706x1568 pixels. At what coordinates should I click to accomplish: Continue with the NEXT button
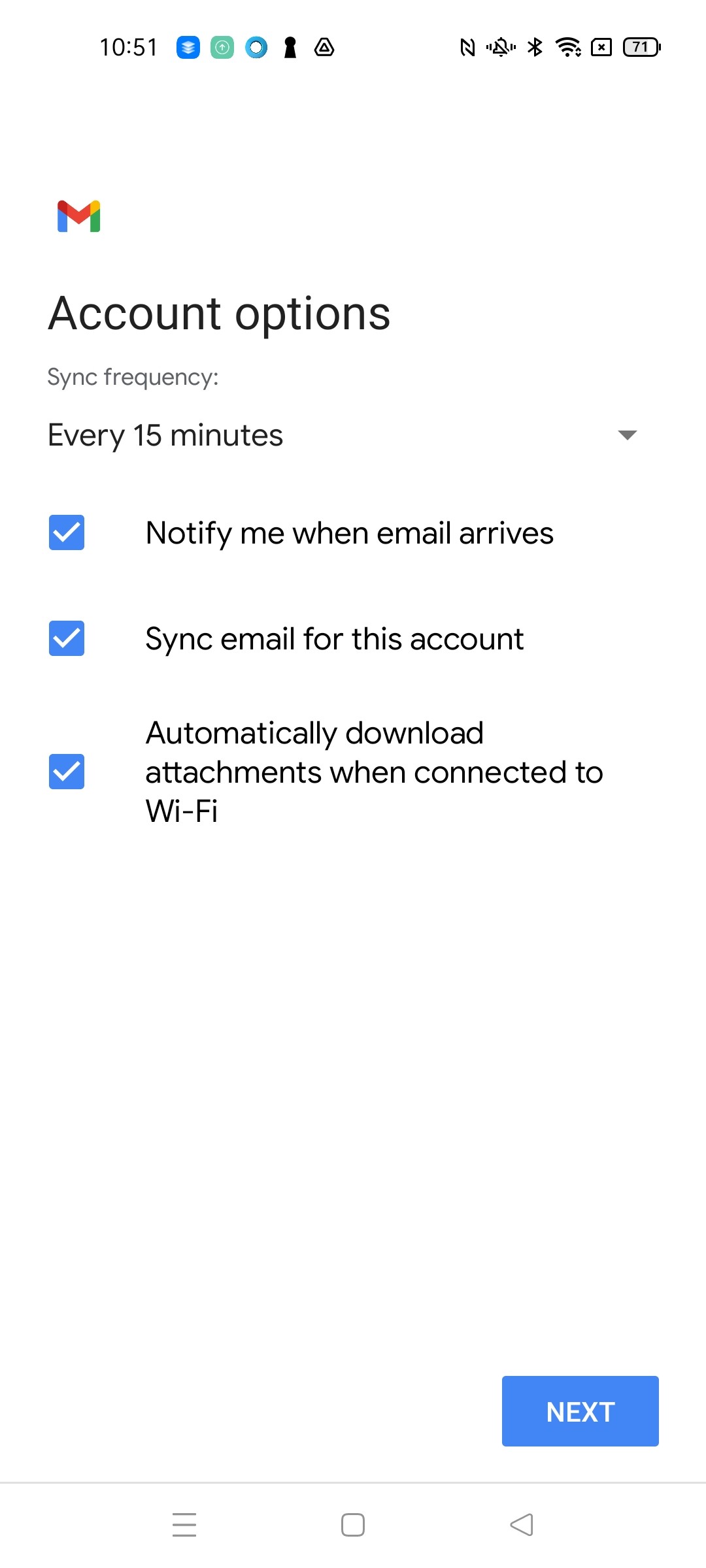click(x=580, y=1411)
